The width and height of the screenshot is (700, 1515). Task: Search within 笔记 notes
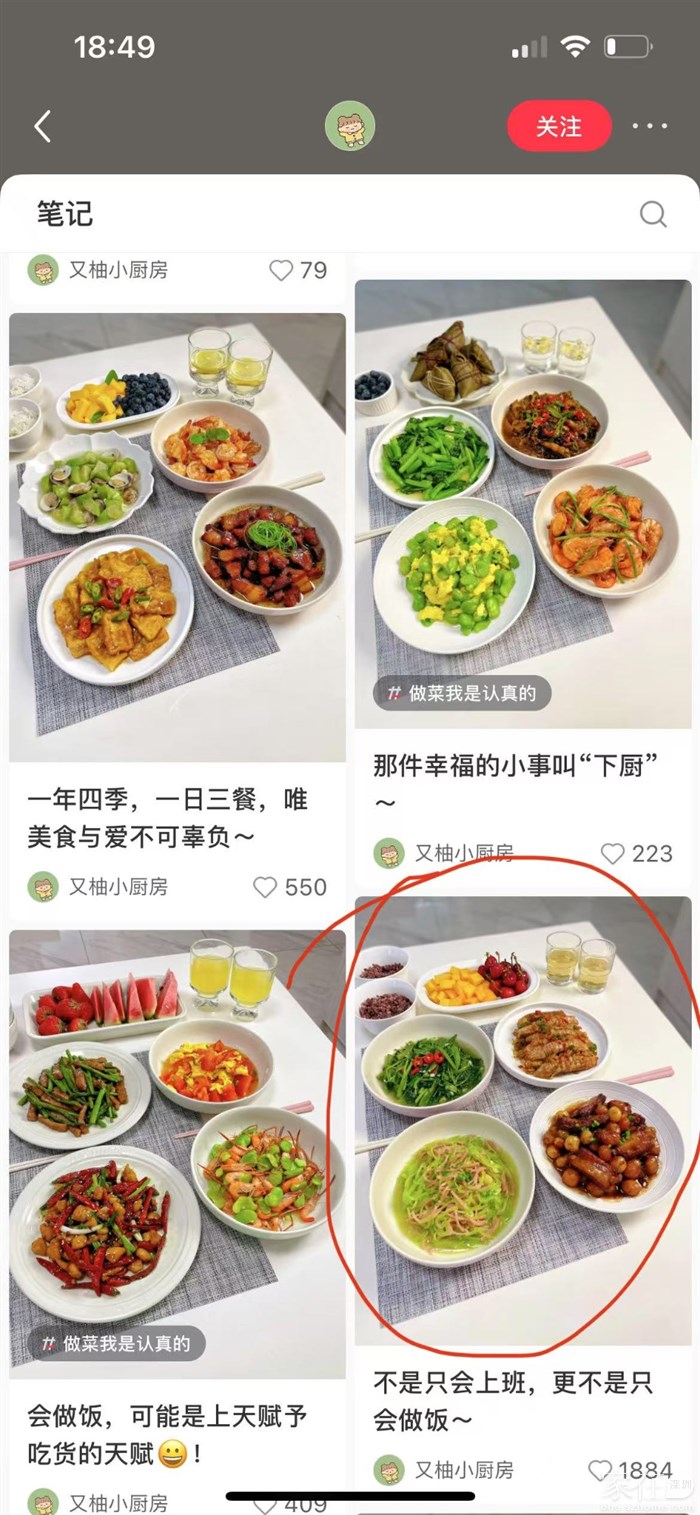pos(653,213)
